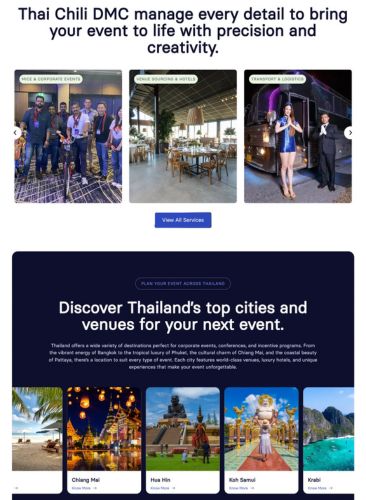
Task: Show next services in the carousel
Action: (x=350, y=133)
